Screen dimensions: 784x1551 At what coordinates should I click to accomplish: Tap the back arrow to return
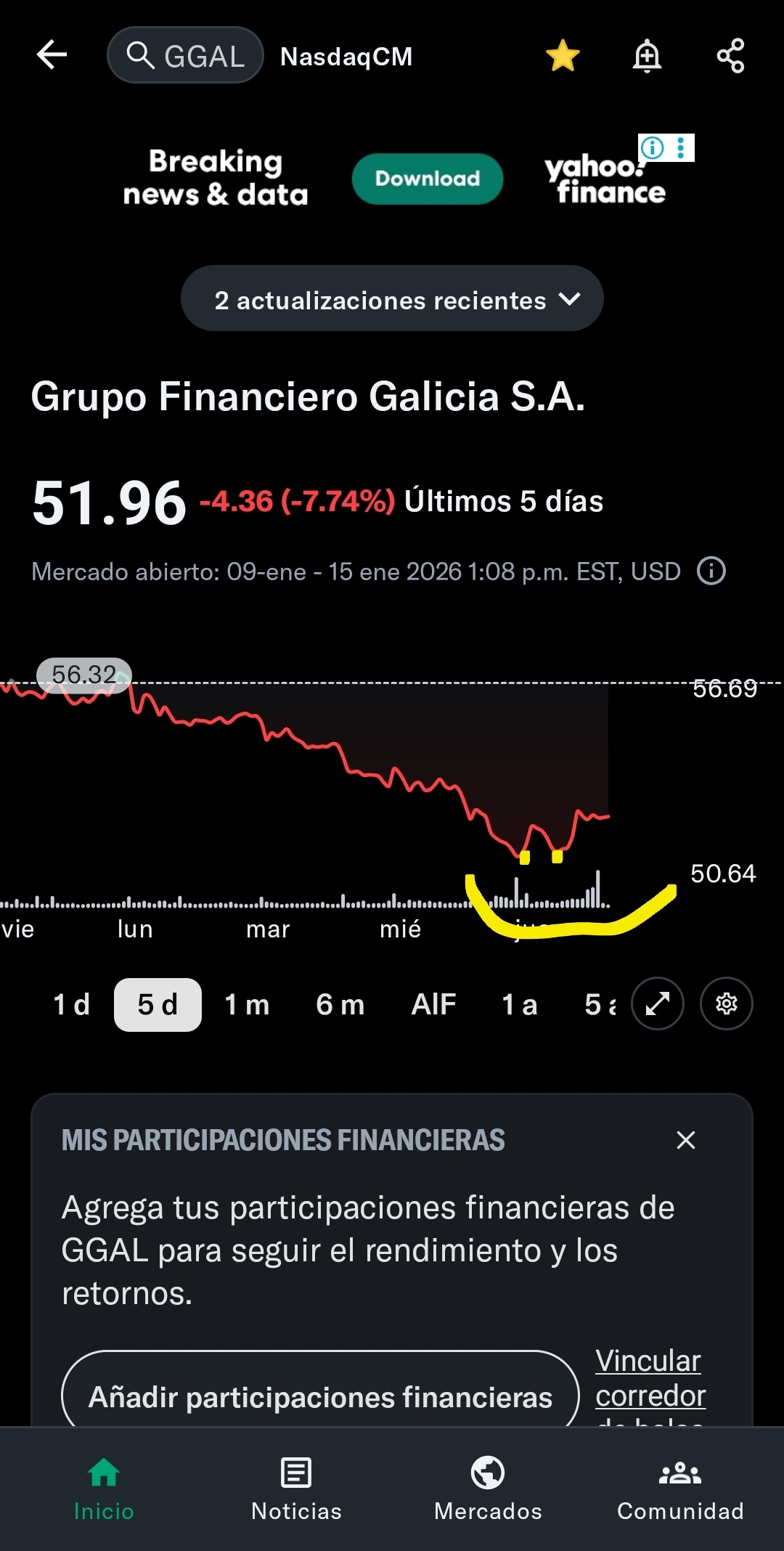52,54
